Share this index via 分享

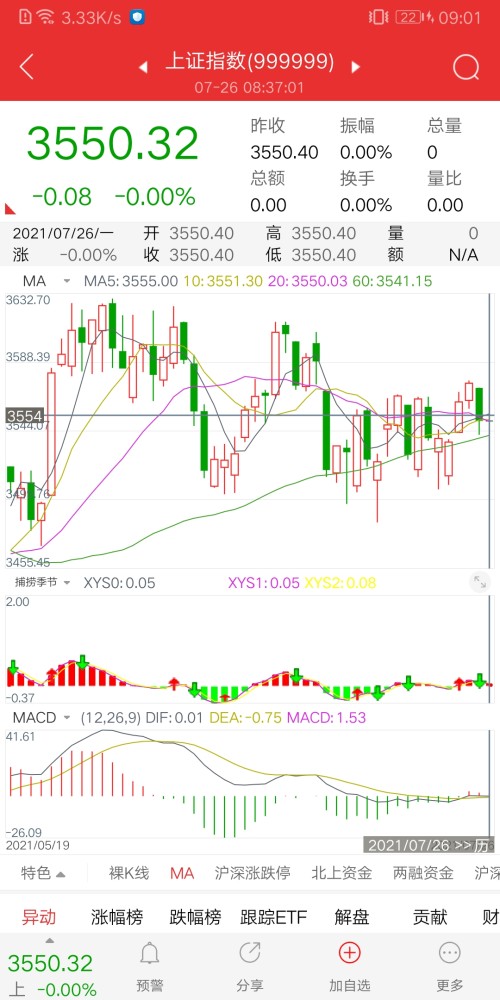pyautogui.click(x=249, y=966)
